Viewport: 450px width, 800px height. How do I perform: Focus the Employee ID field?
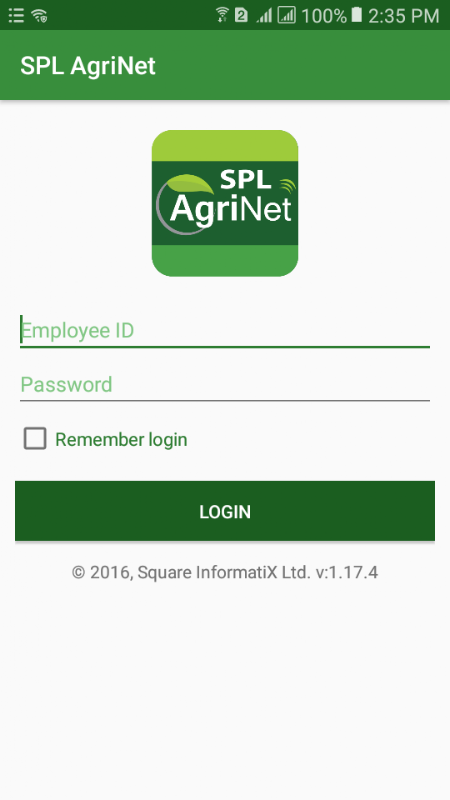click(x=224, y=331)
